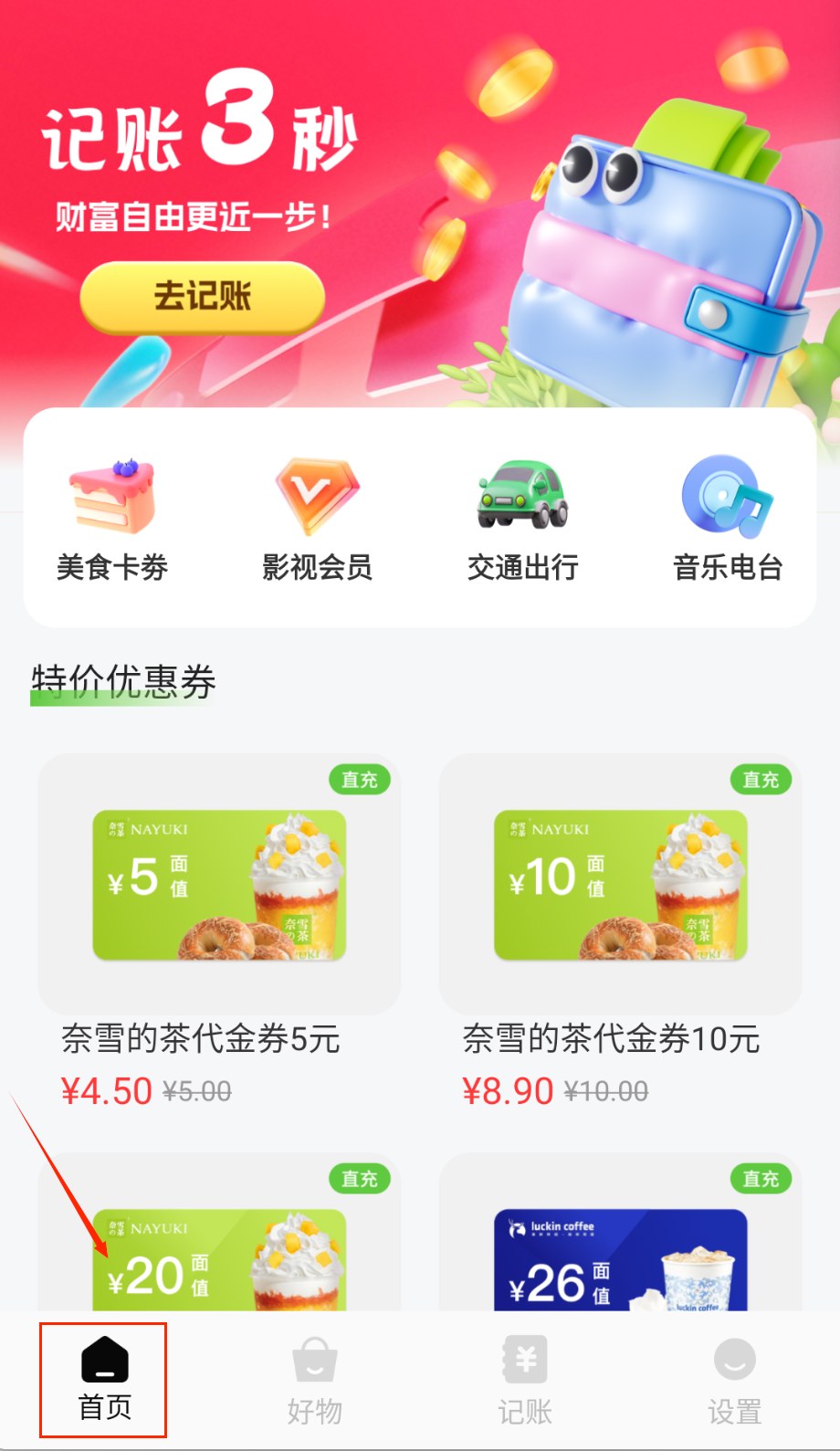Switch to the 好物 tab
The image size is (840, 1451).
point(315,1379)
